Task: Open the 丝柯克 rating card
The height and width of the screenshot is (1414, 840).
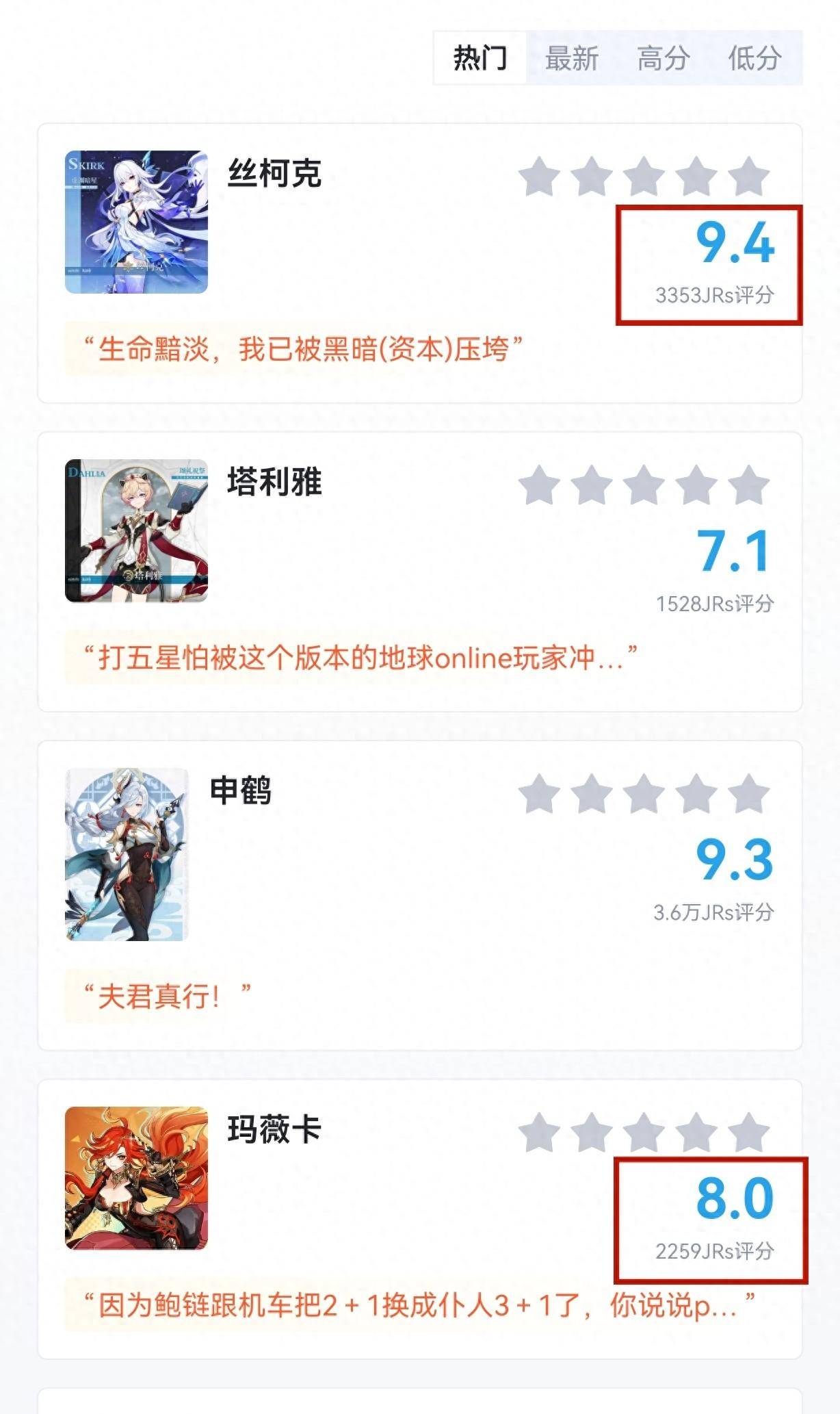Action: pos(274,174)
